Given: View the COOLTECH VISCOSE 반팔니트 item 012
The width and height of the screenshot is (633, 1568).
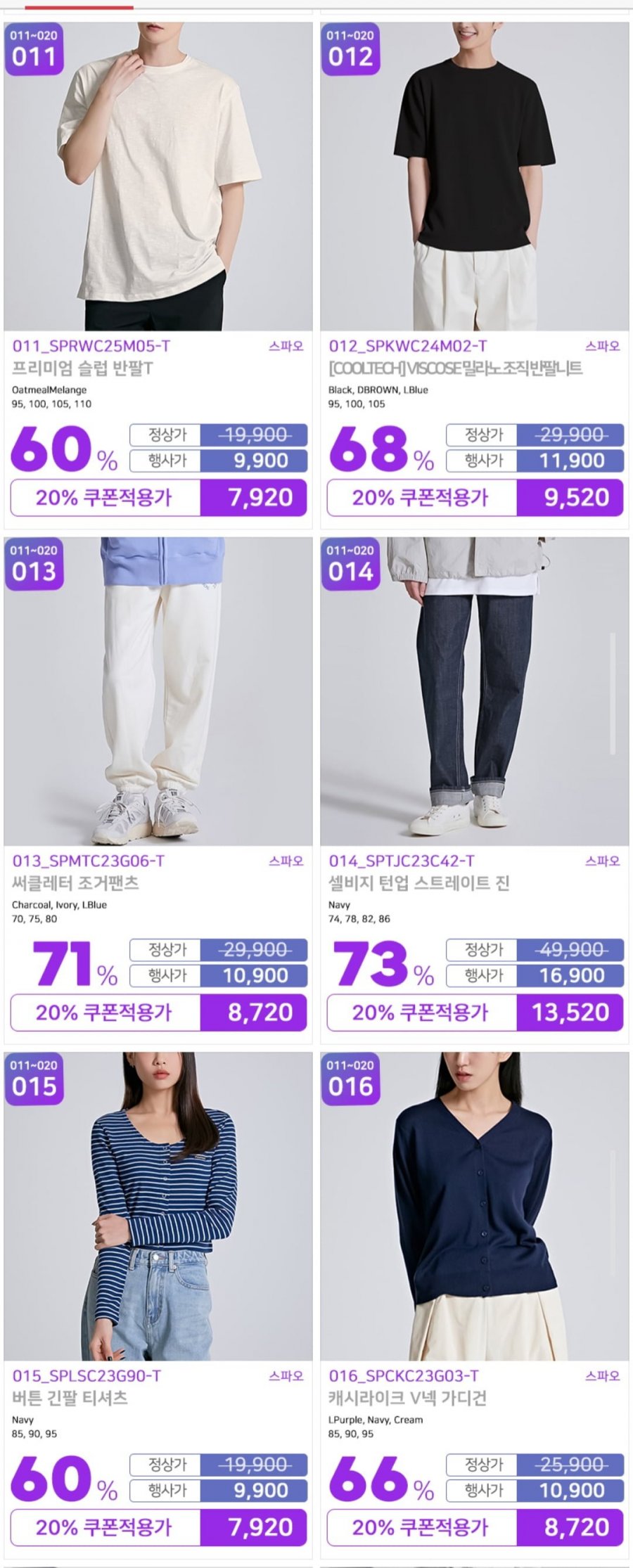Looking at the screenshot, I should [475, 177].
